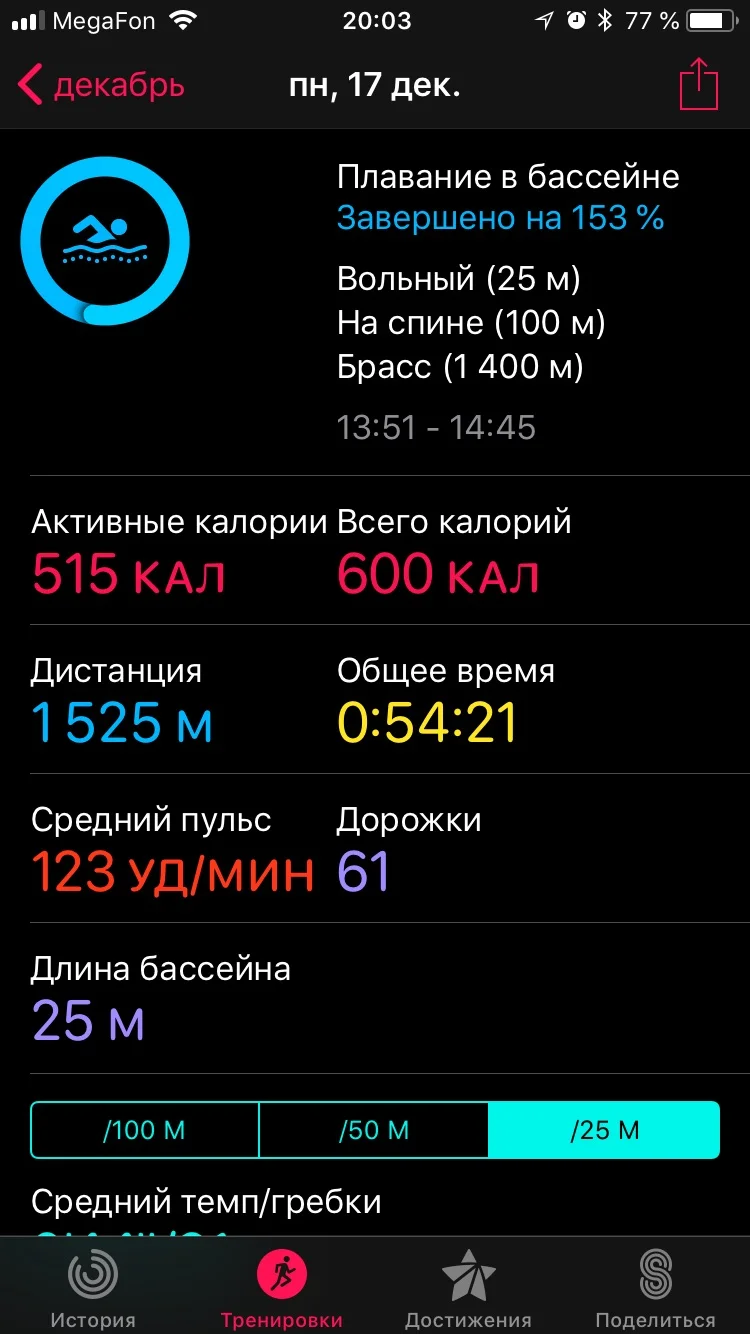750x1334 pixels.
Task: Share this swimming workout
Action: [x=699, y=85]
